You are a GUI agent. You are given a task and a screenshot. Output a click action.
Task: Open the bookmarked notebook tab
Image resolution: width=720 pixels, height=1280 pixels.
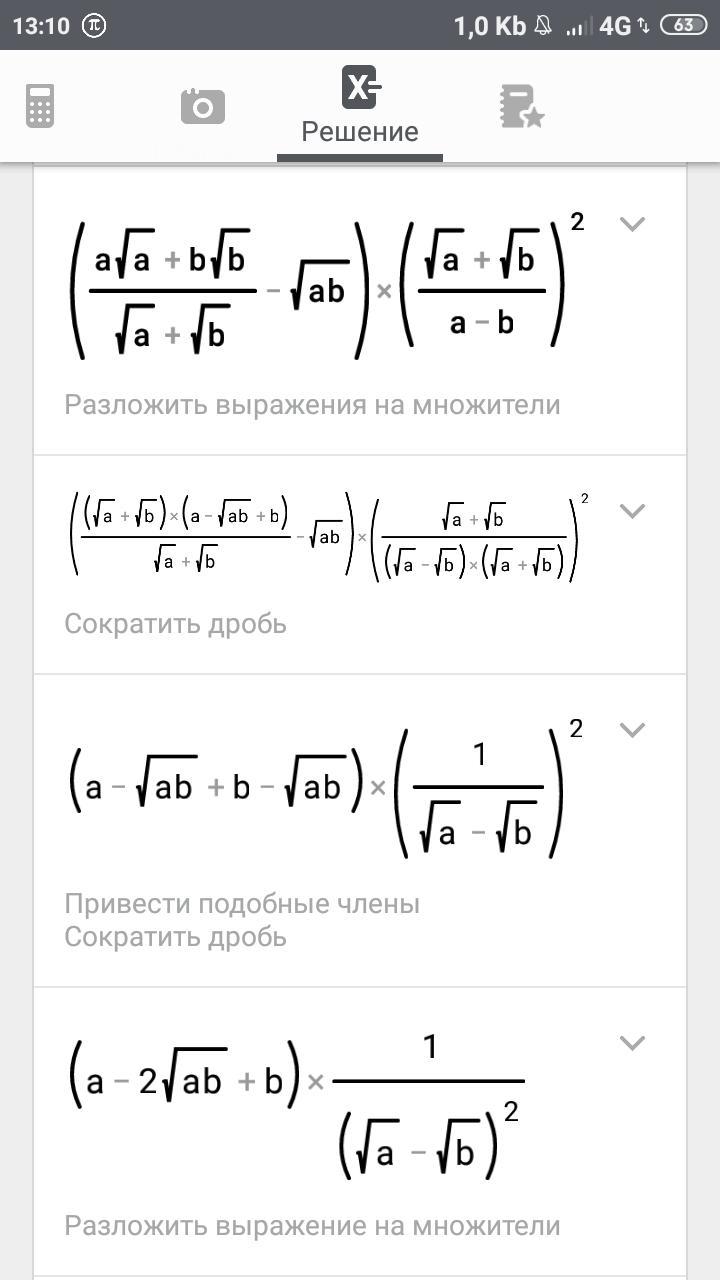click(x=521, y=106)
